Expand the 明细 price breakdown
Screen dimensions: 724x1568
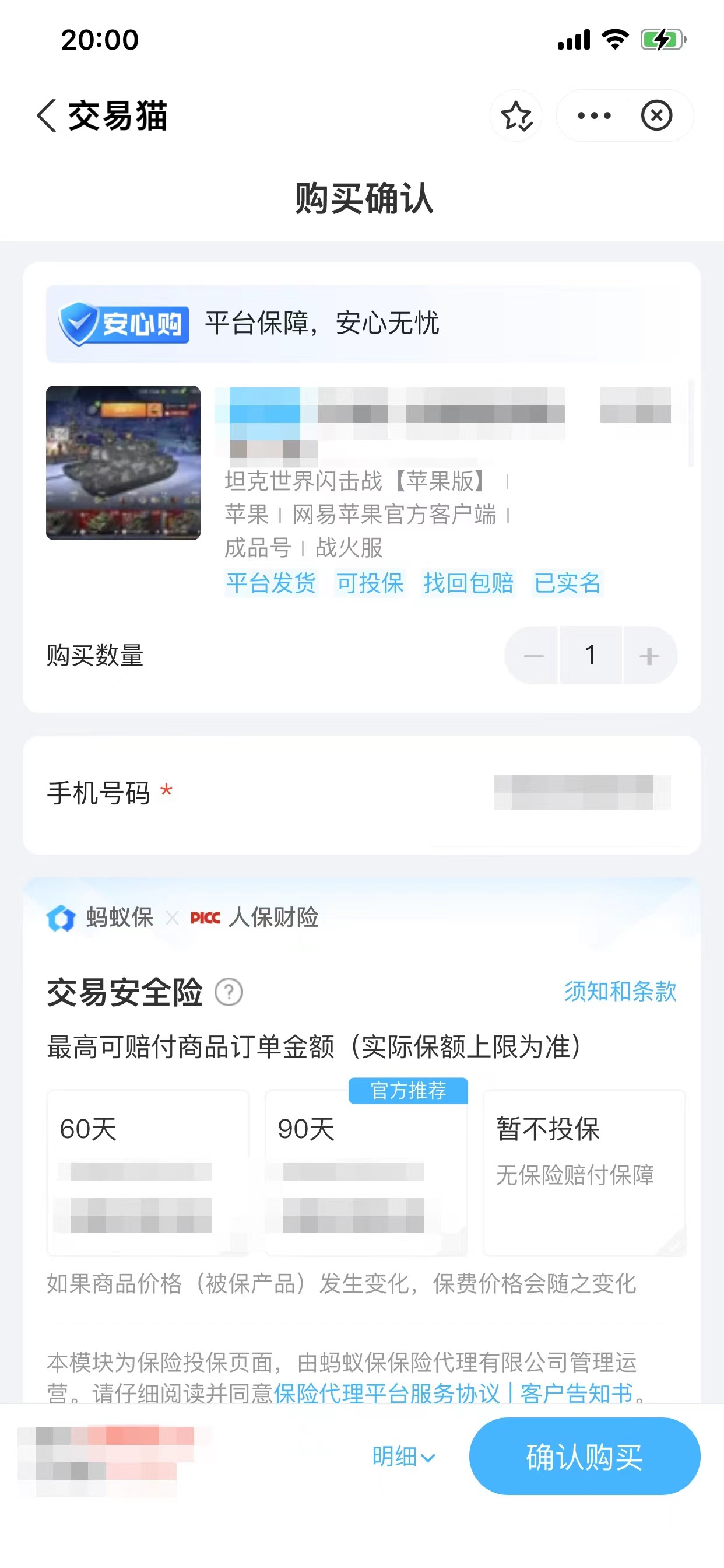(403, 1457)
